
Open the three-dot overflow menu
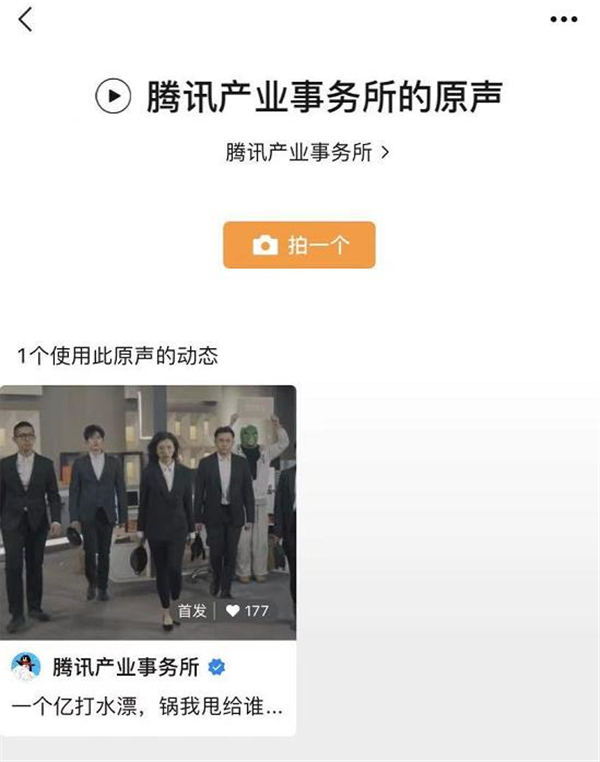click(564, 19)
